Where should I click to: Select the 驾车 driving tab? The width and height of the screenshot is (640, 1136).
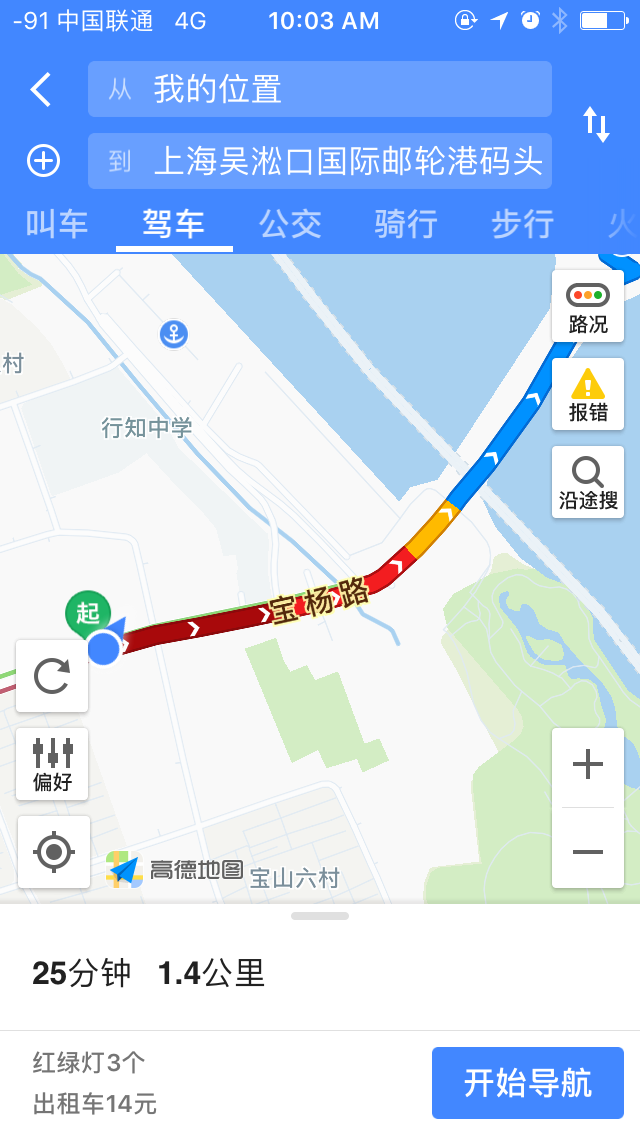174,224
